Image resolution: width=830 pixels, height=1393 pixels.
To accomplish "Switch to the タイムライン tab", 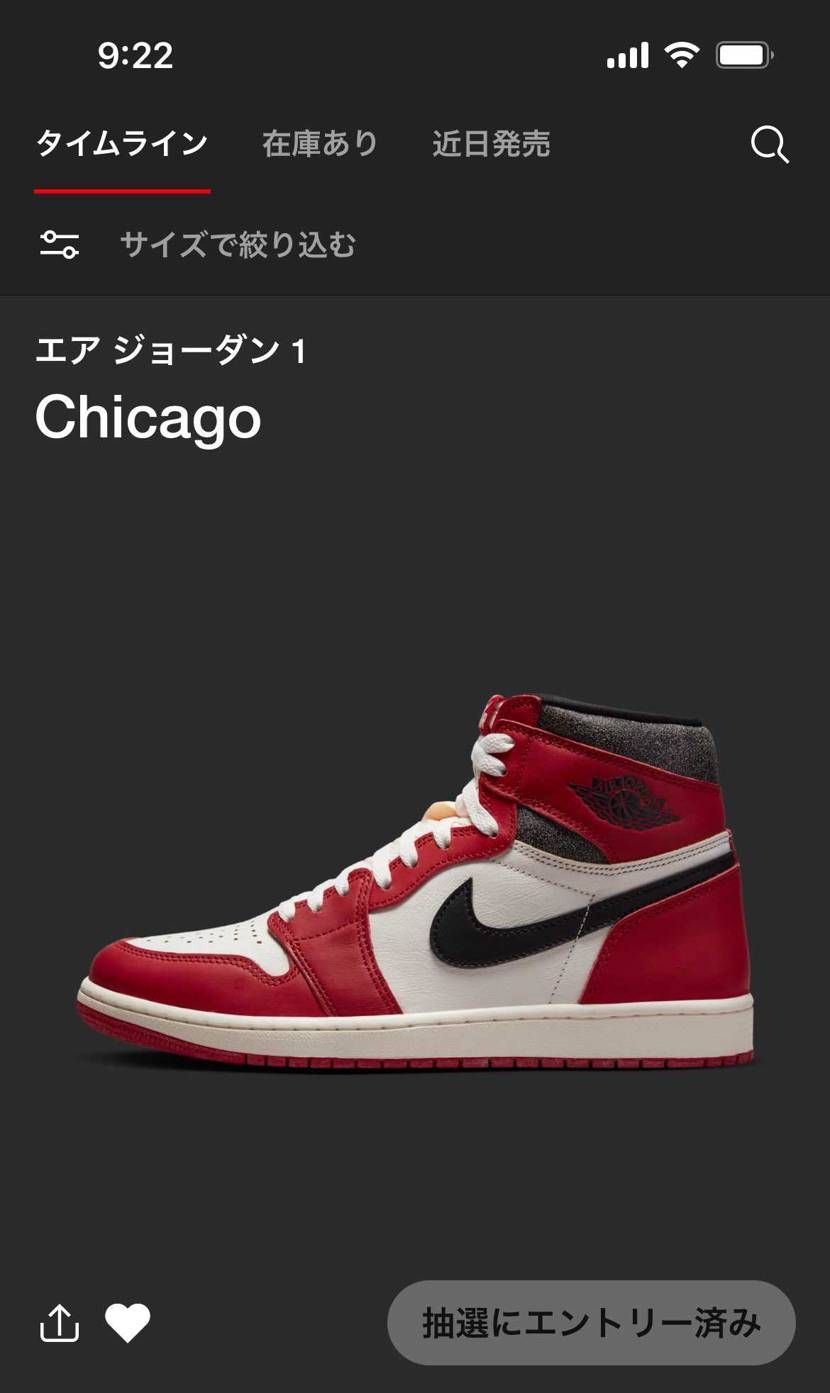I will pos(122,144).
